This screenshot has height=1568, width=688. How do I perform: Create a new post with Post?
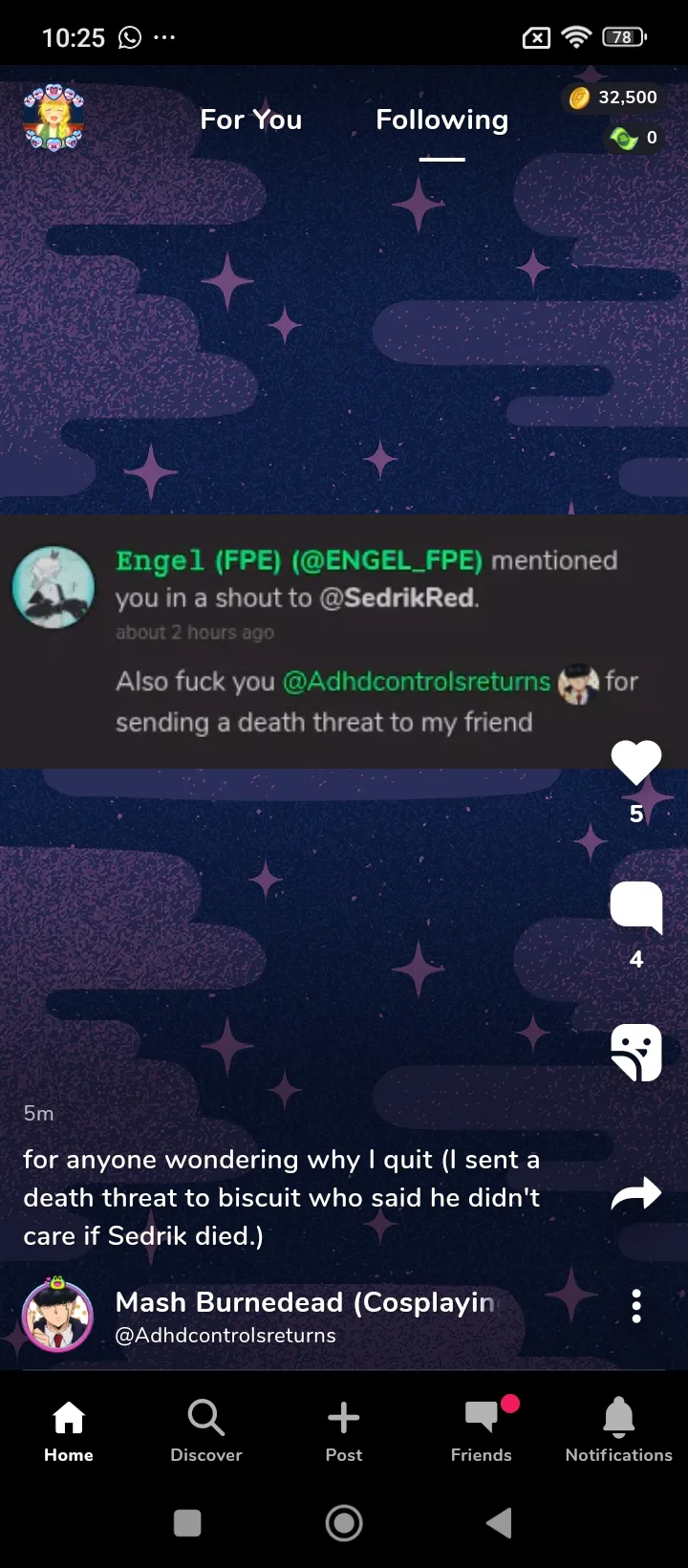coord(344,1431)
